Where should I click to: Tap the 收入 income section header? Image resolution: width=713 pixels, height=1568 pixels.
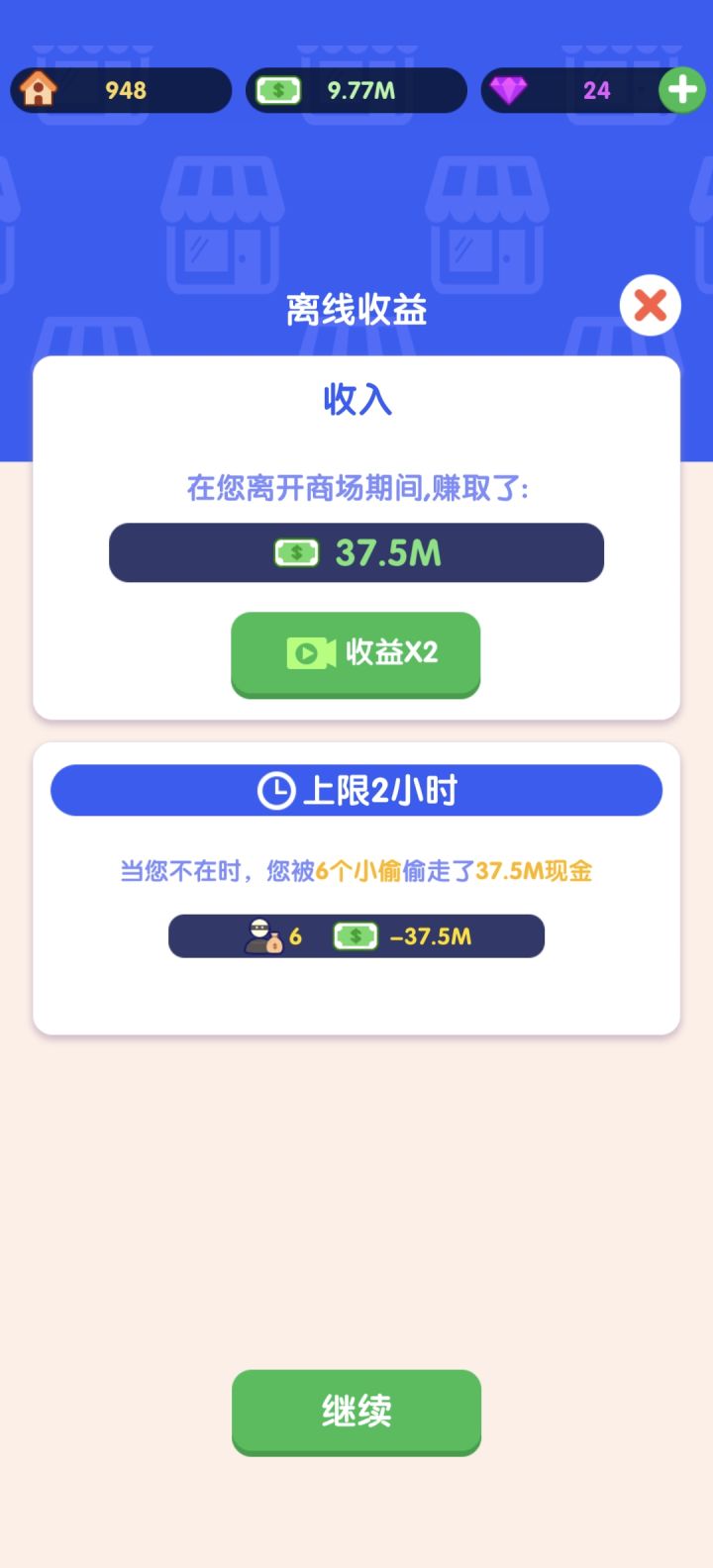(x=356, y=400)
